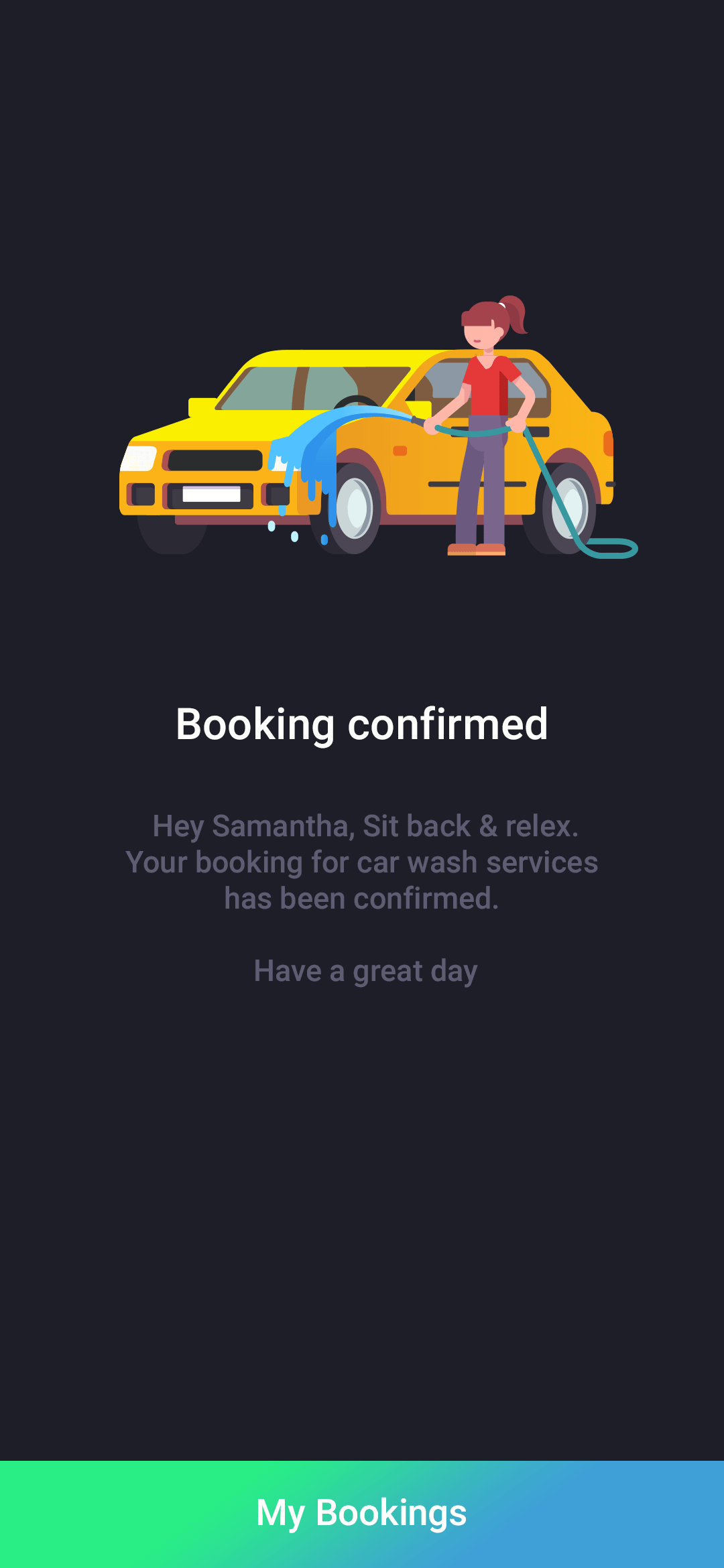This screenshot has width=724, height=1568.
Task: Select the car's front wheel in the illustration
Action: click(355, 509)
